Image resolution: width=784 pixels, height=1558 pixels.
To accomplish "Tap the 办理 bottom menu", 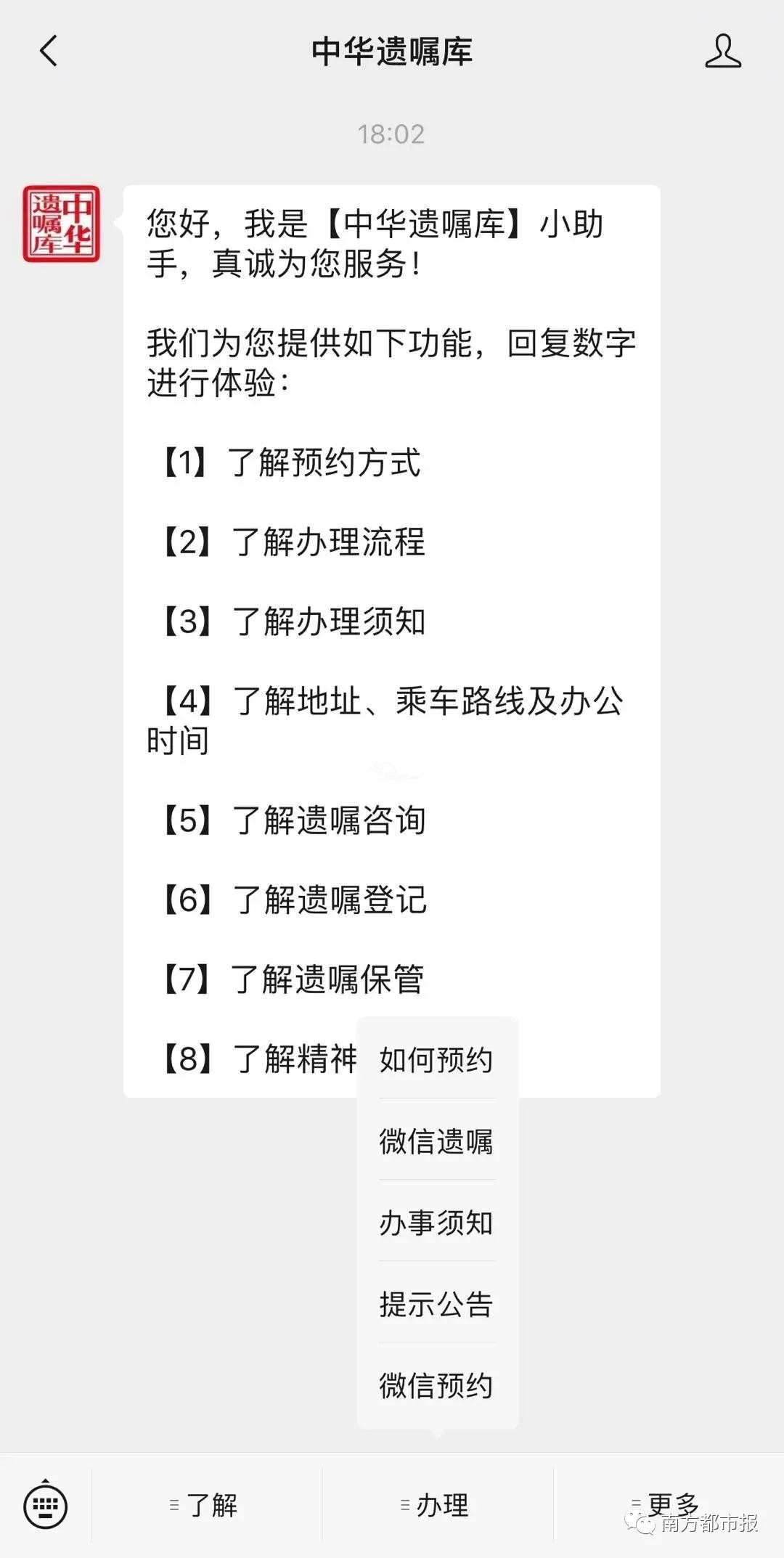I will tap(437, 1506).
